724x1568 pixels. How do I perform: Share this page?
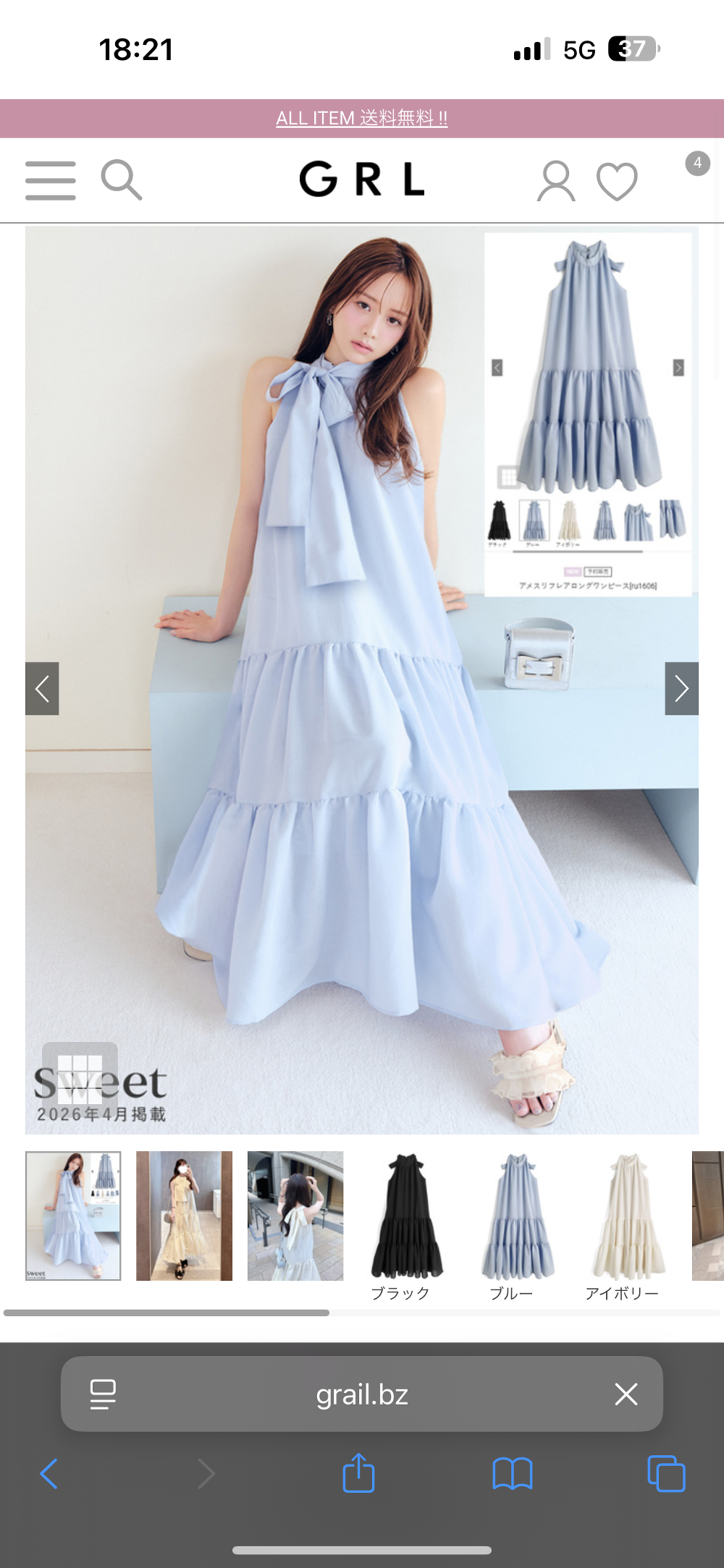coord(358,1473)
